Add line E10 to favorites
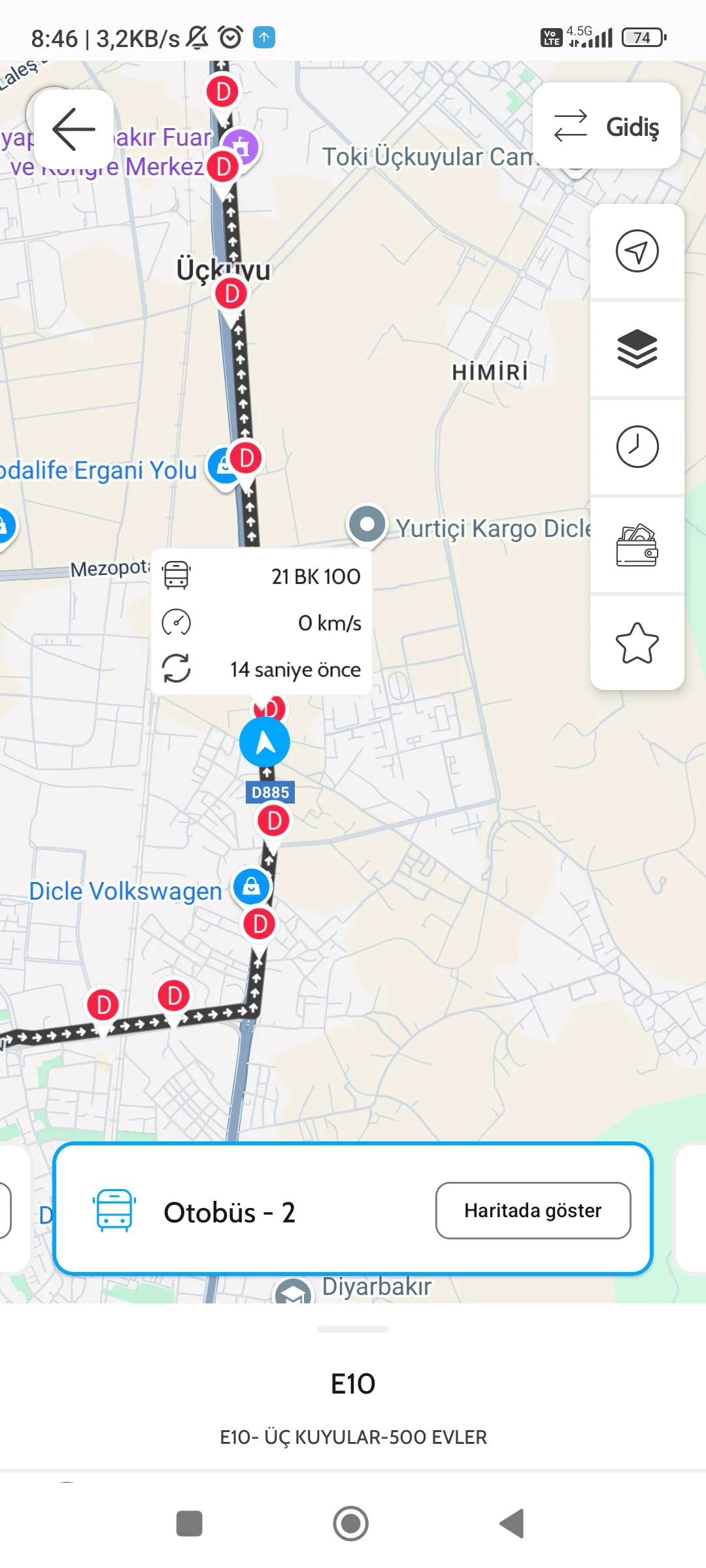 tap(637, 643)
